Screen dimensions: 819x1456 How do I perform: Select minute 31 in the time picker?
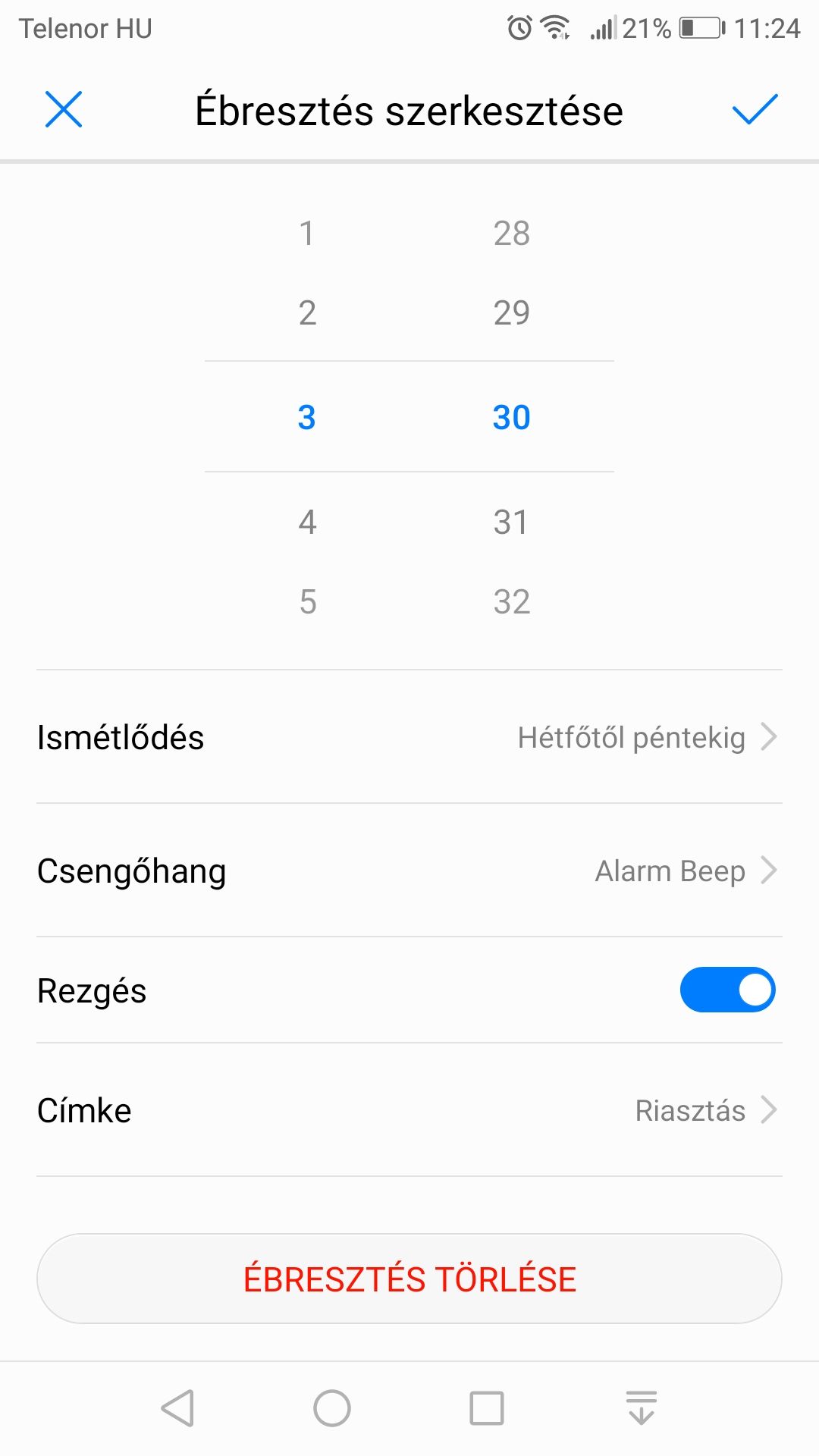click(x=511, y=522)
